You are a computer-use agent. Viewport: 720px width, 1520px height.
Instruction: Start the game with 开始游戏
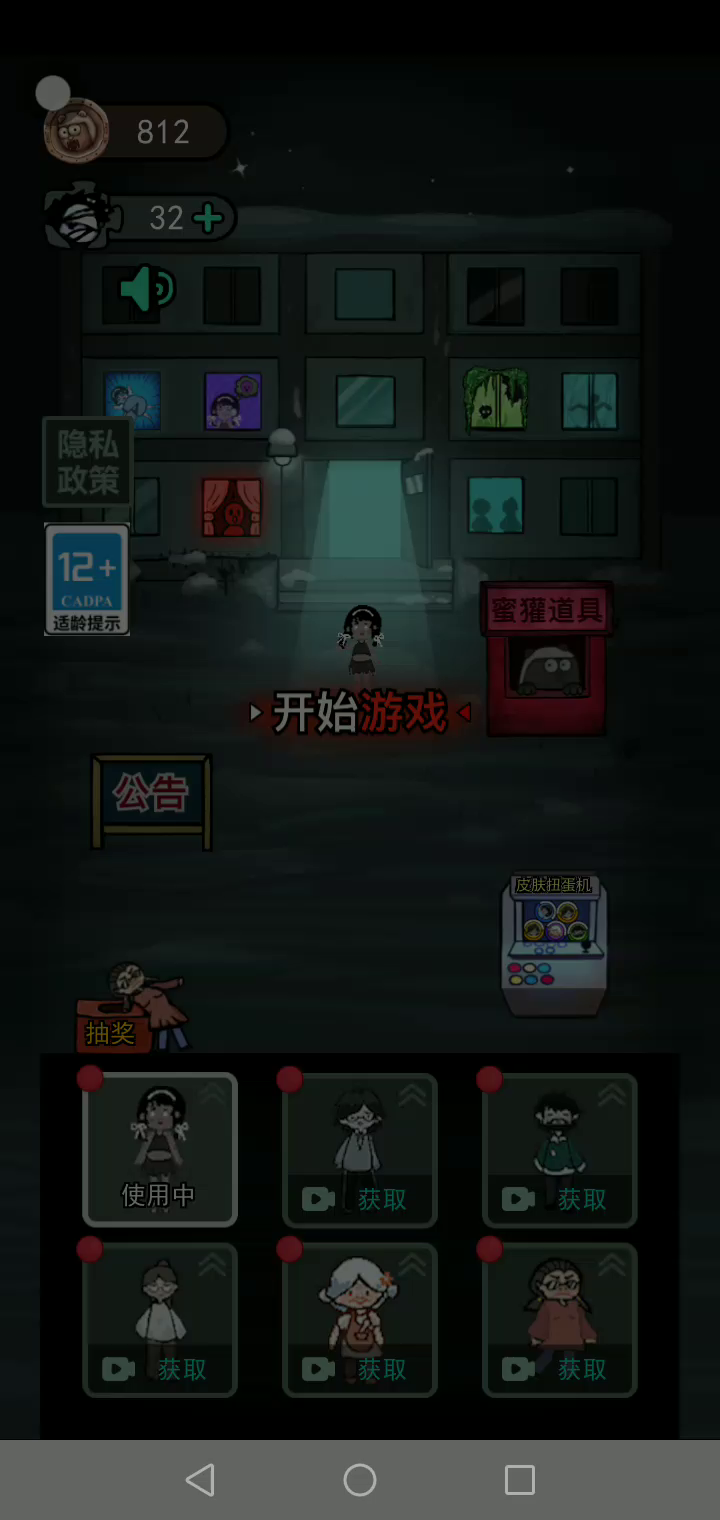360,713
